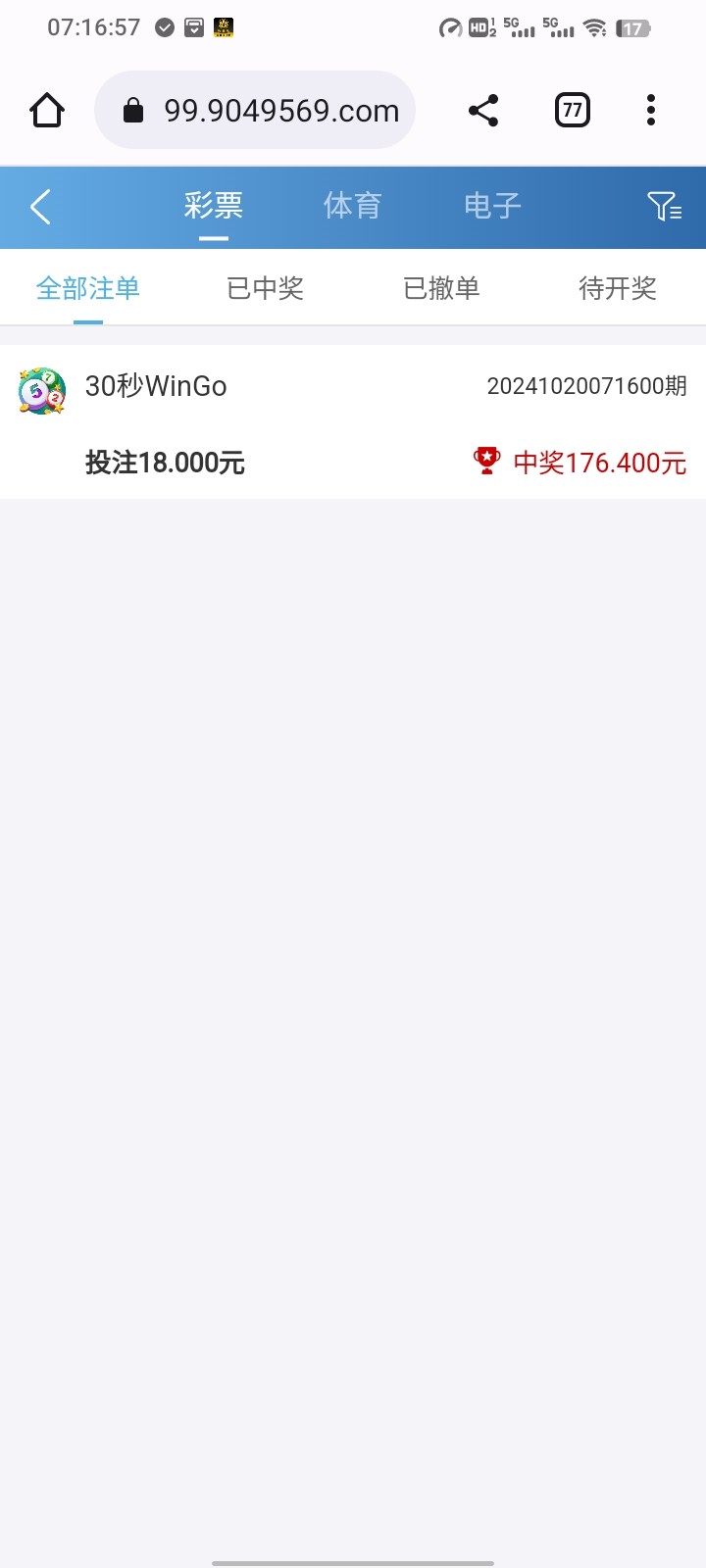Screen dimensions: 706x1568
Task: Select the 全部注单 tab
Action: click(x=88, y=288)
